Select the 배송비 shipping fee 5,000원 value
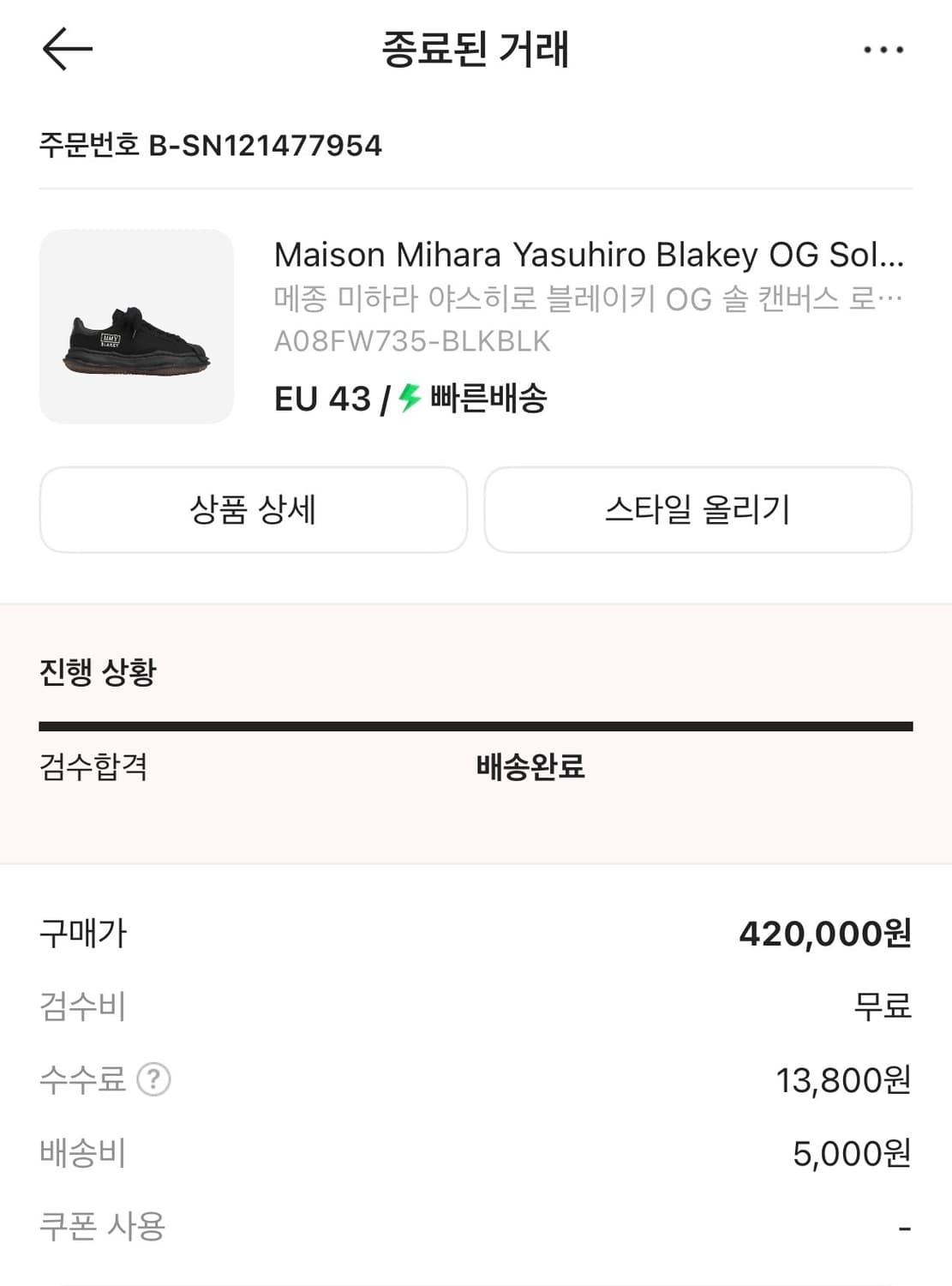The width and height of the screenshot is (952, 1286). point(848,1155)
